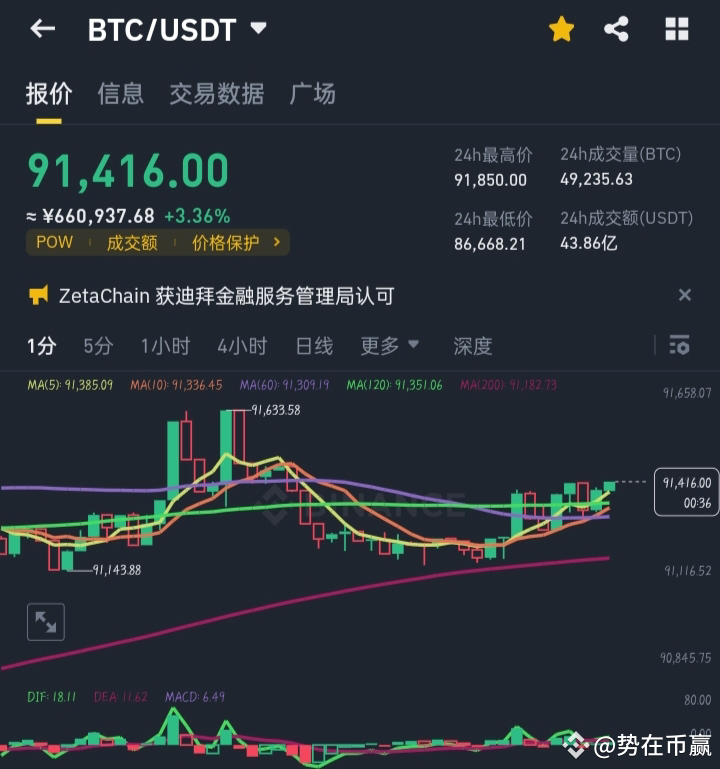Toggle 成交额 display option
720x769 pixels.
tap(131, 243)
